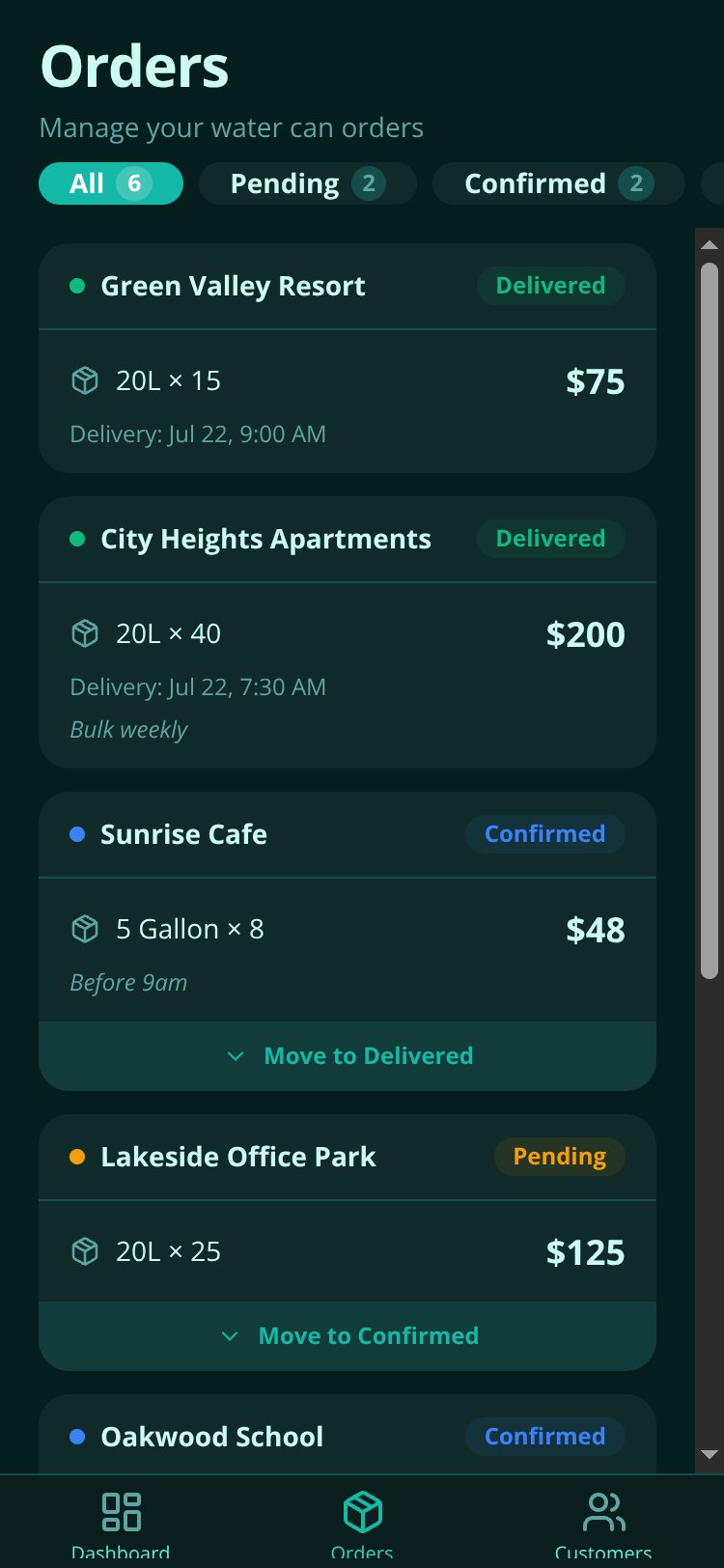724x1568 pixels.
Task: Select the All orders filter chip
Action: click(x=111, y=183)
